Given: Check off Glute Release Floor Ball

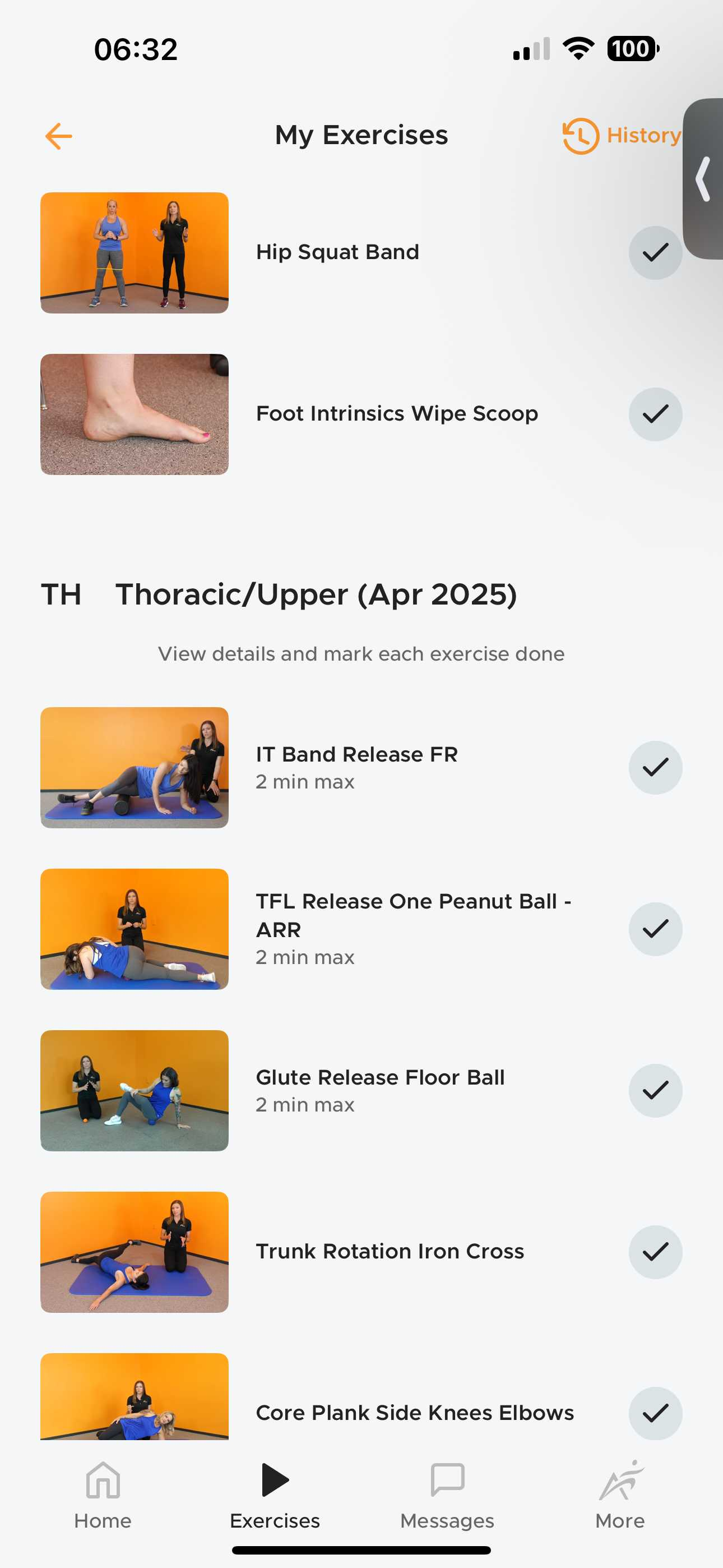Looking at the screenshot, I should 655,1090.
